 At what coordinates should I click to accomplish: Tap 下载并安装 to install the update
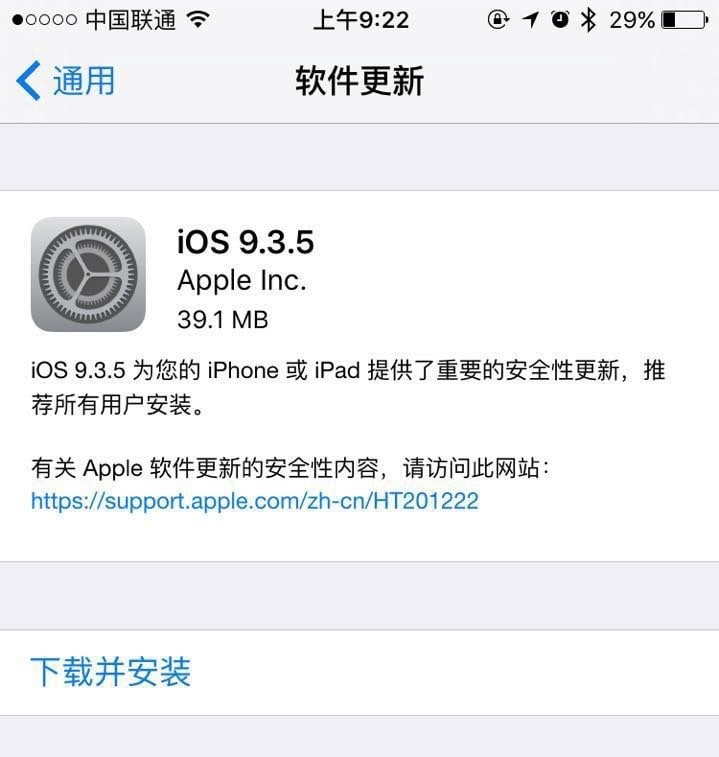tap(110, 671)
